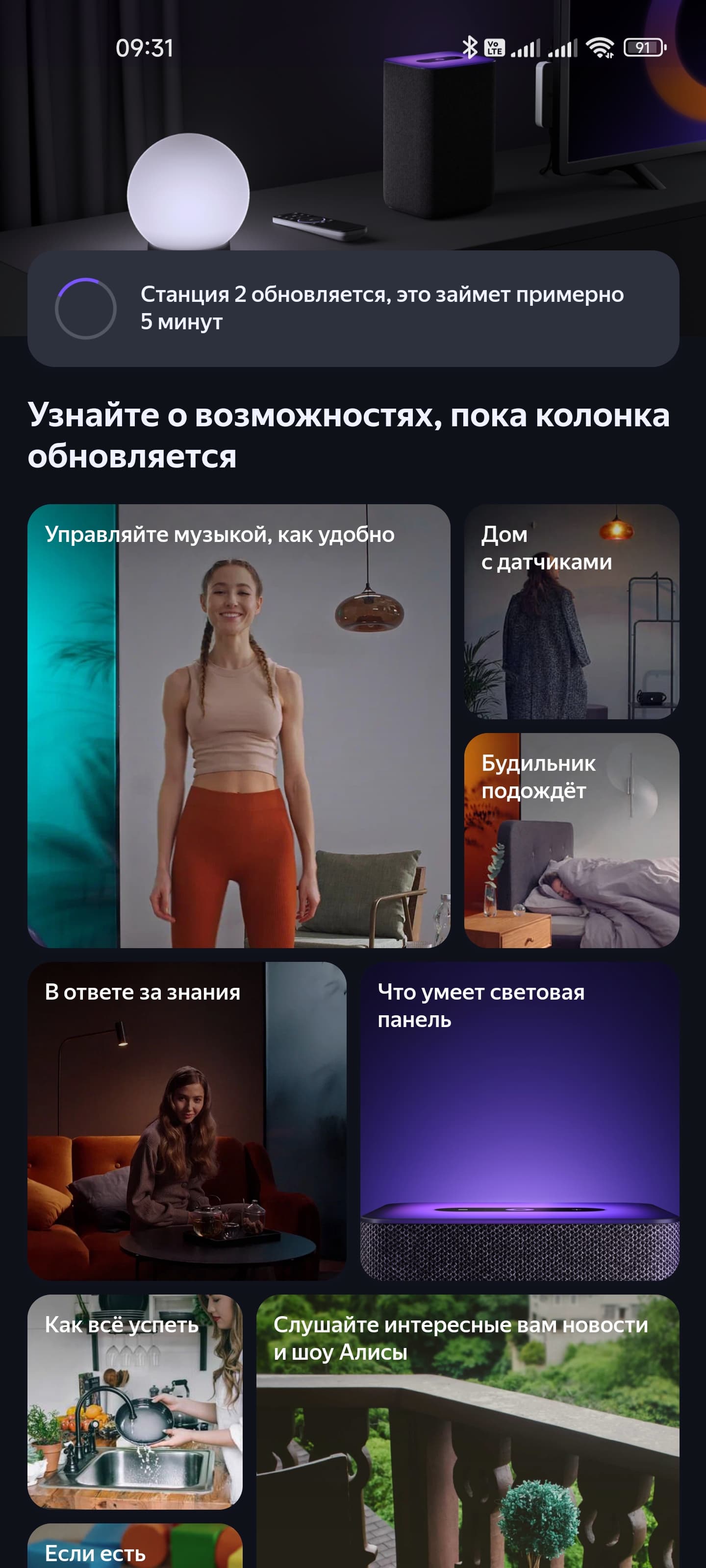Viewport: 706px width, 1568px height.
Task: Select the 'Что умеет световая панель' card
Action: click(519, 1121)
